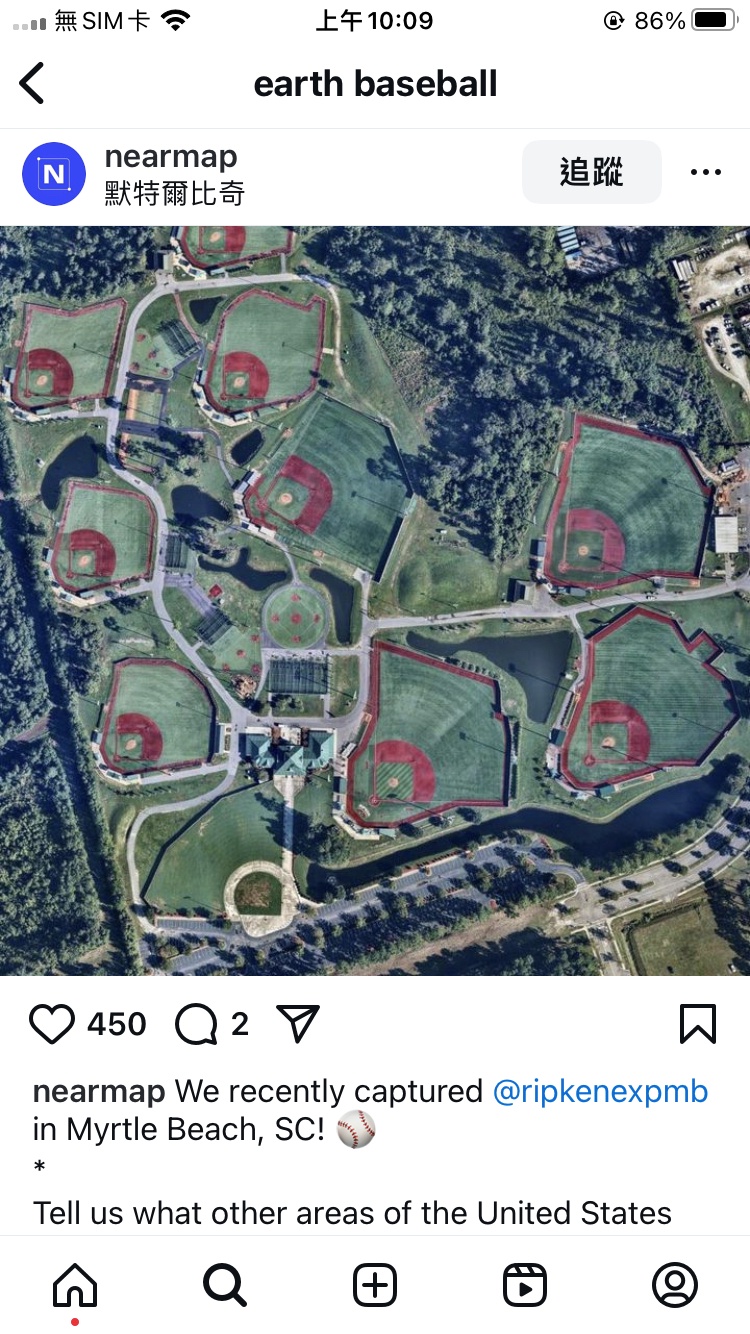Open the Profile tab
Screen dimensions: 750x1334
point(675,1284)
